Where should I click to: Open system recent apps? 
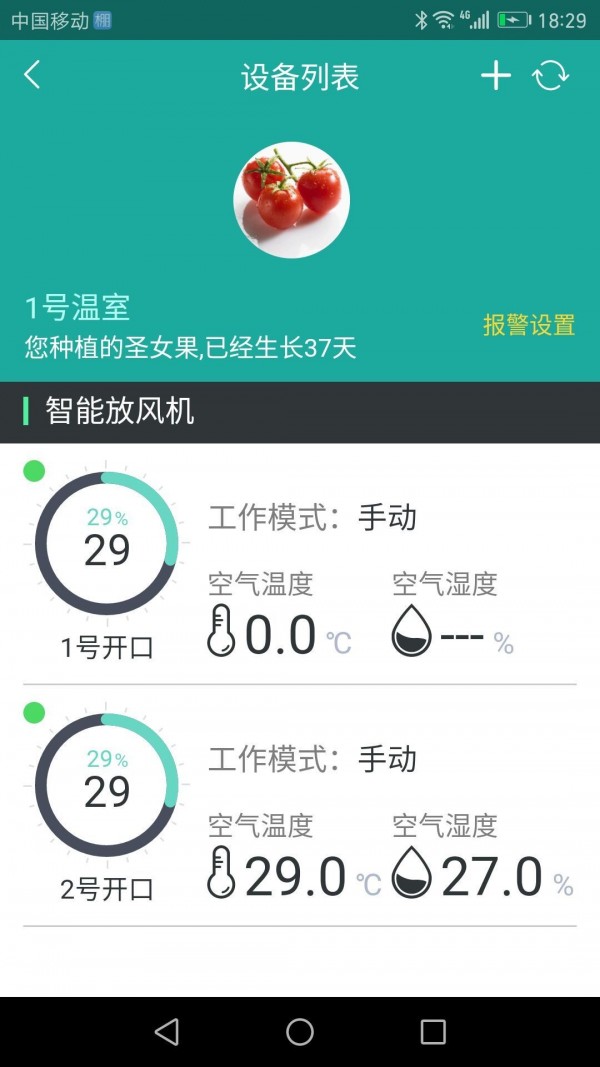click(433, 1032)
